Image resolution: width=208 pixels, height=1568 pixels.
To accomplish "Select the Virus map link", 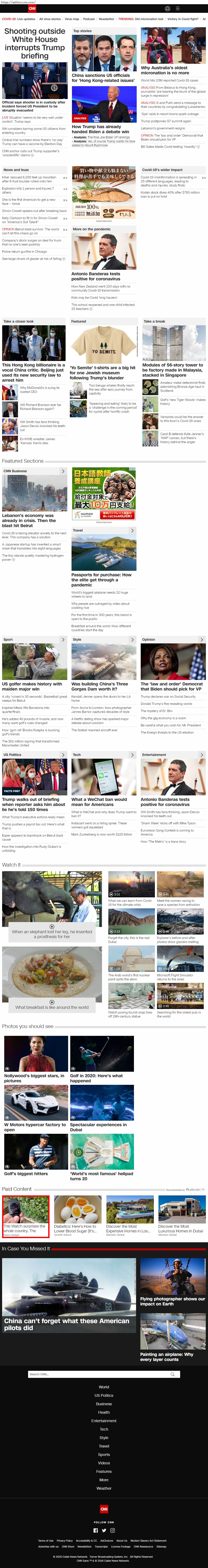I will (x=72, y=19).
